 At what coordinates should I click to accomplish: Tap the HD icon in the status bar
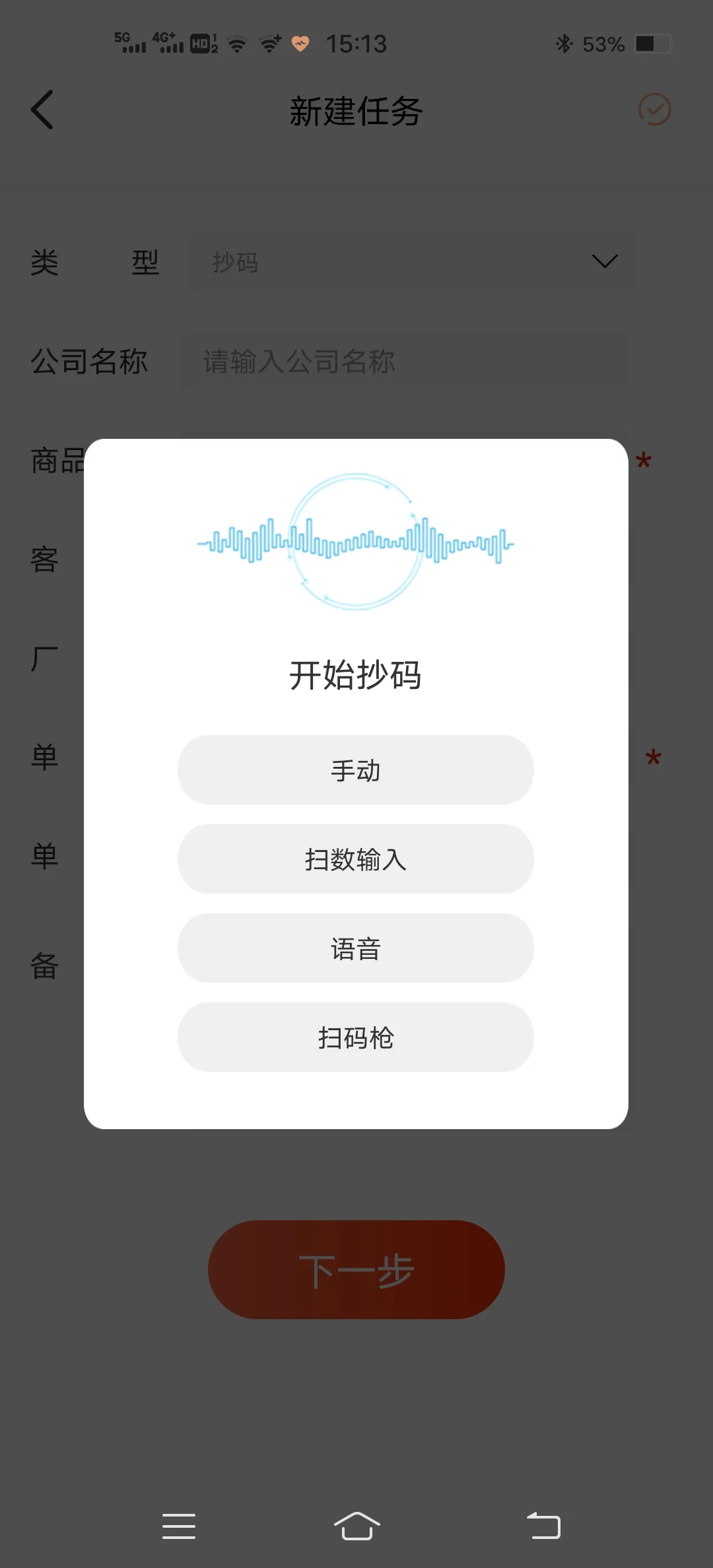[200, 44]
